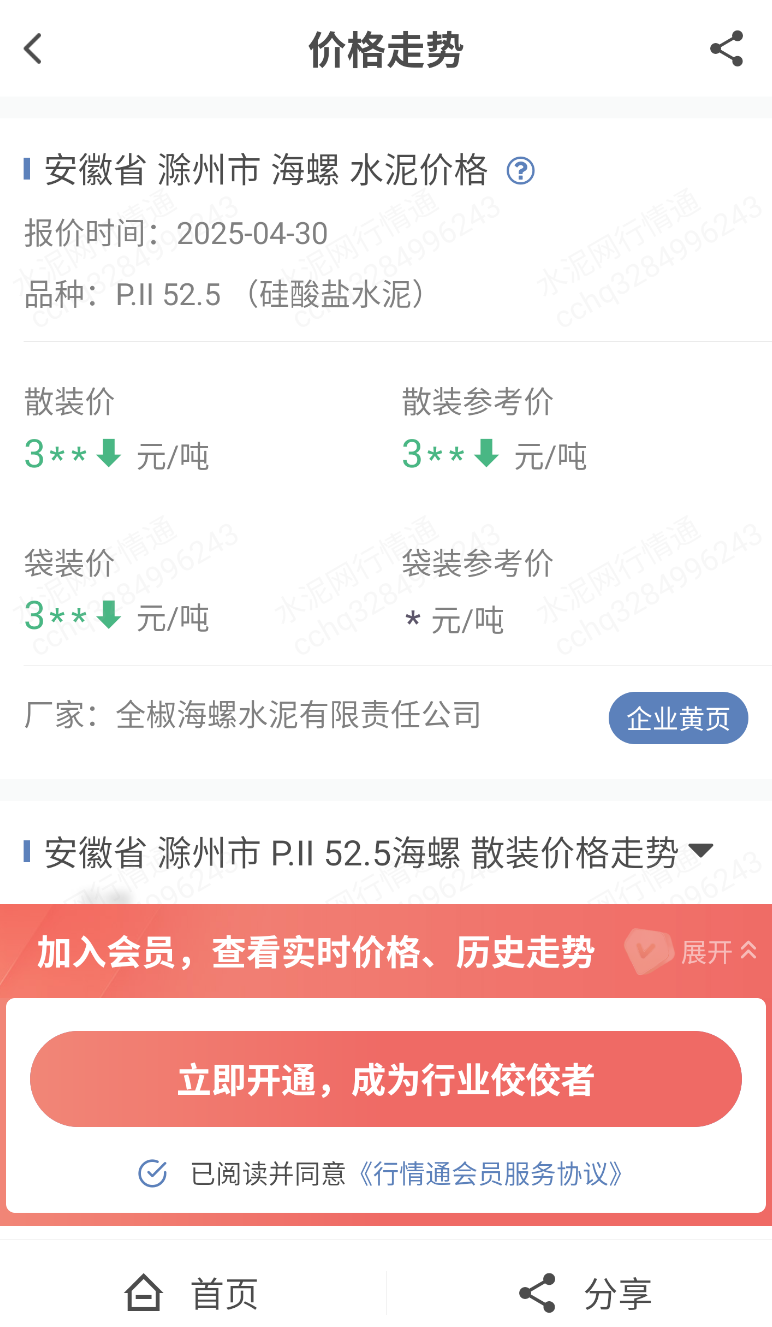Image resolution: width=772 pixels, height=1327 pixels.
Task: Go back using the top-left arrow
Action: (x=34, y=48)
